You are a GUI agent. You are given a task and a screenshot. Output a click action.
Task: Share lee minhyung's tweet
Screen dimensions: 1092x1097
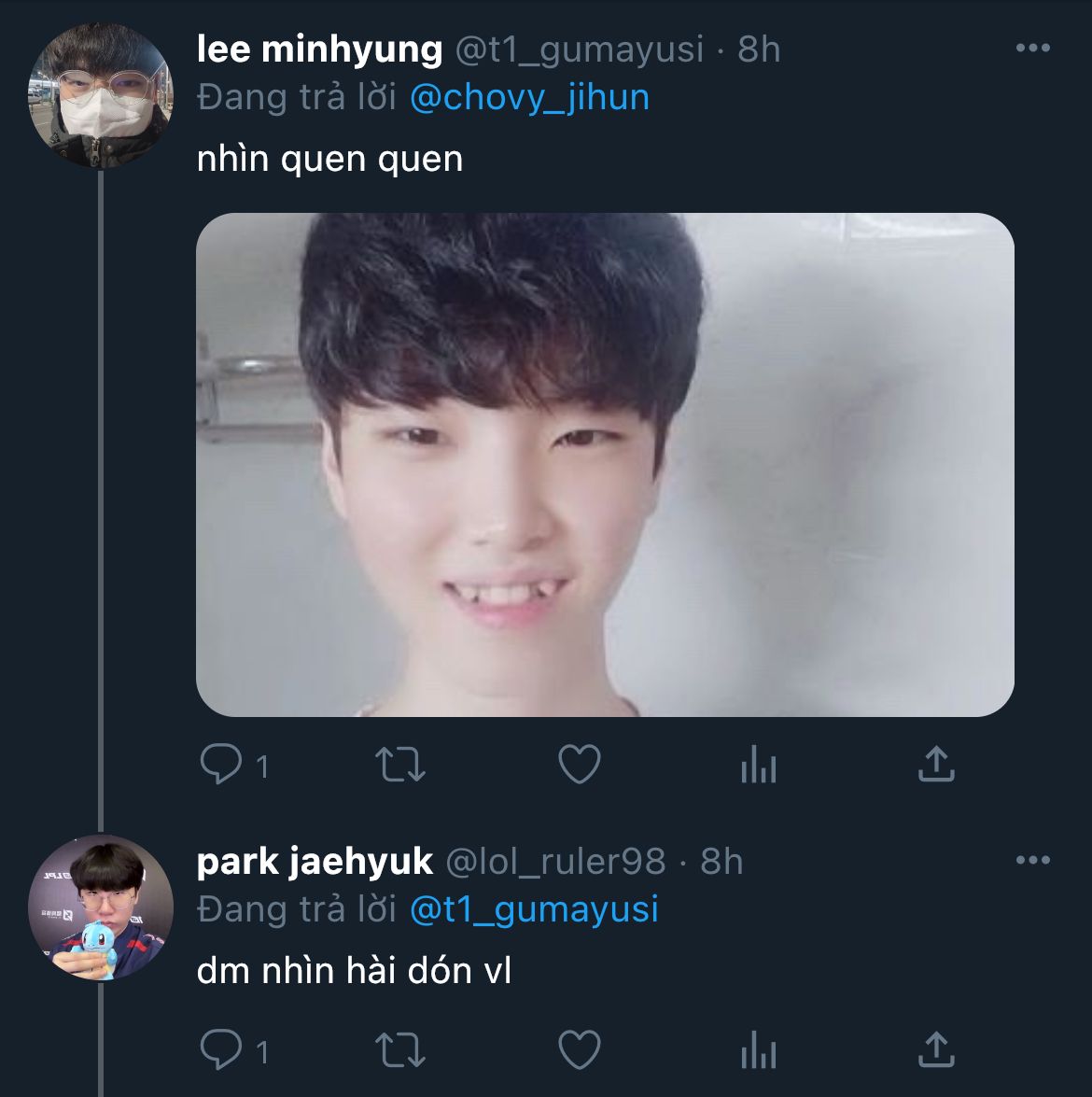pyautogui.click(x=935, y=766)
